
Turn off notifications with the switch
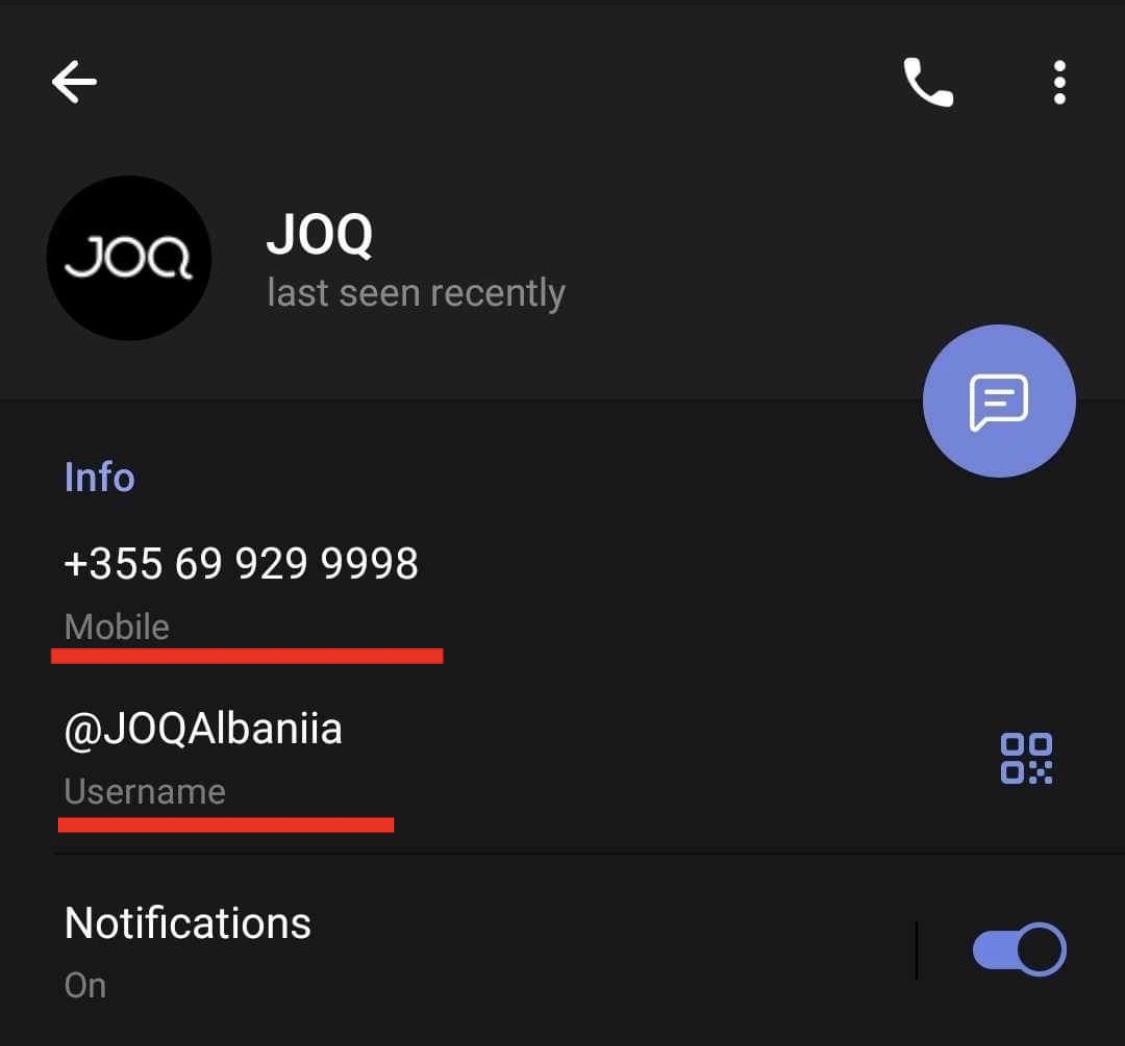[1019, 950]
